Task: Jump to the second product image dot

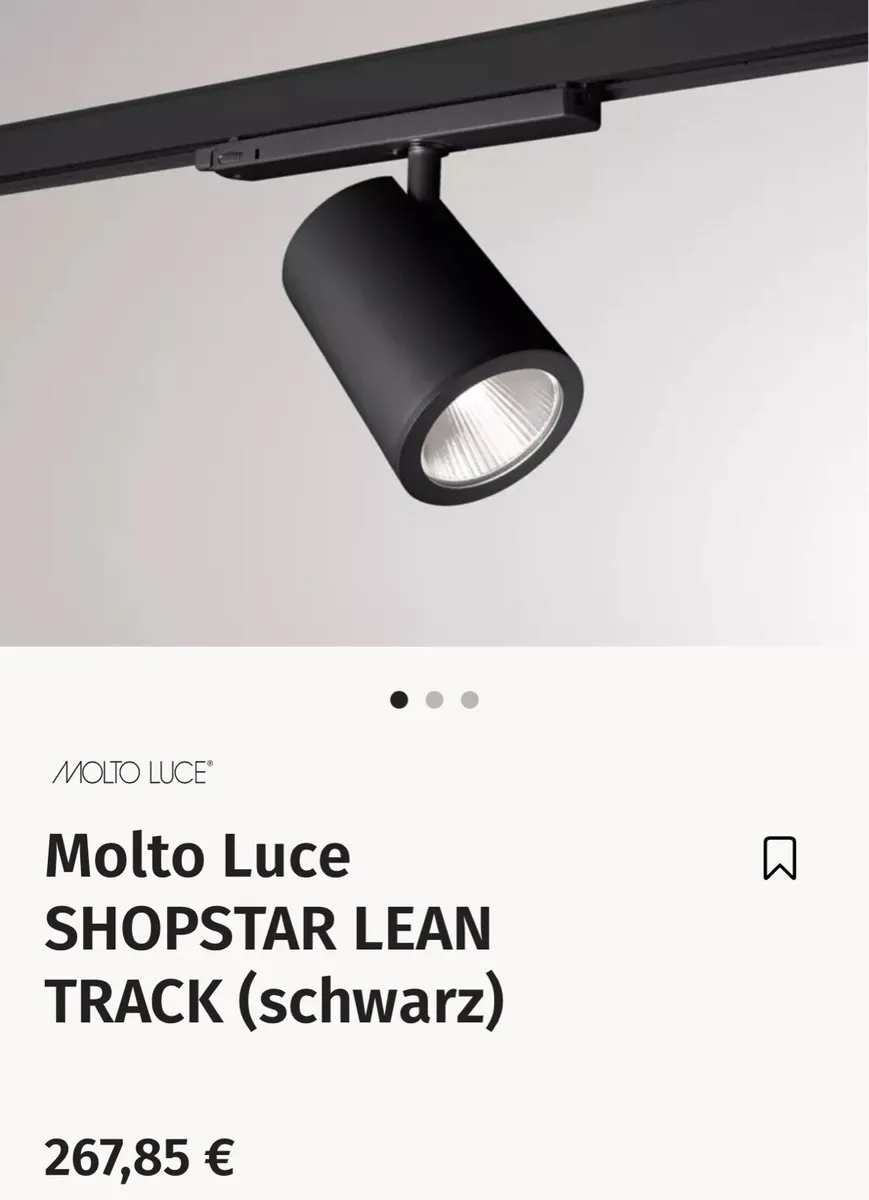Action: [x=434, y=700]
